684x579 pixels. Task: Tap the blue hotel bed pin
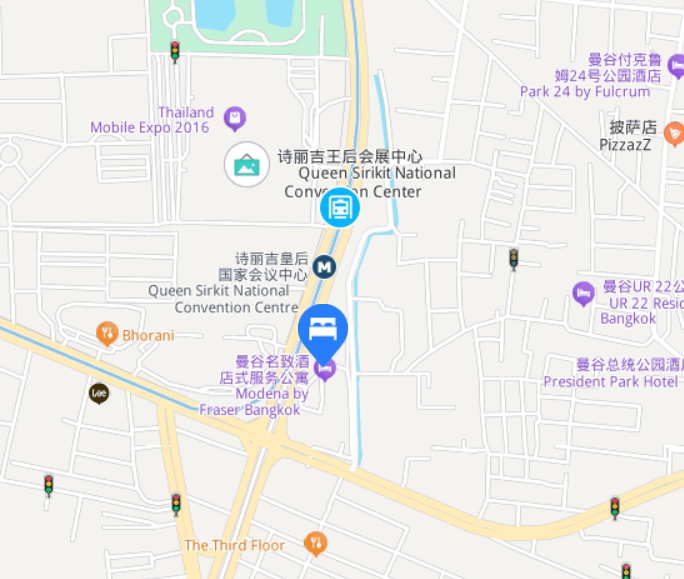pyautogui.click(x=323, y=328)
